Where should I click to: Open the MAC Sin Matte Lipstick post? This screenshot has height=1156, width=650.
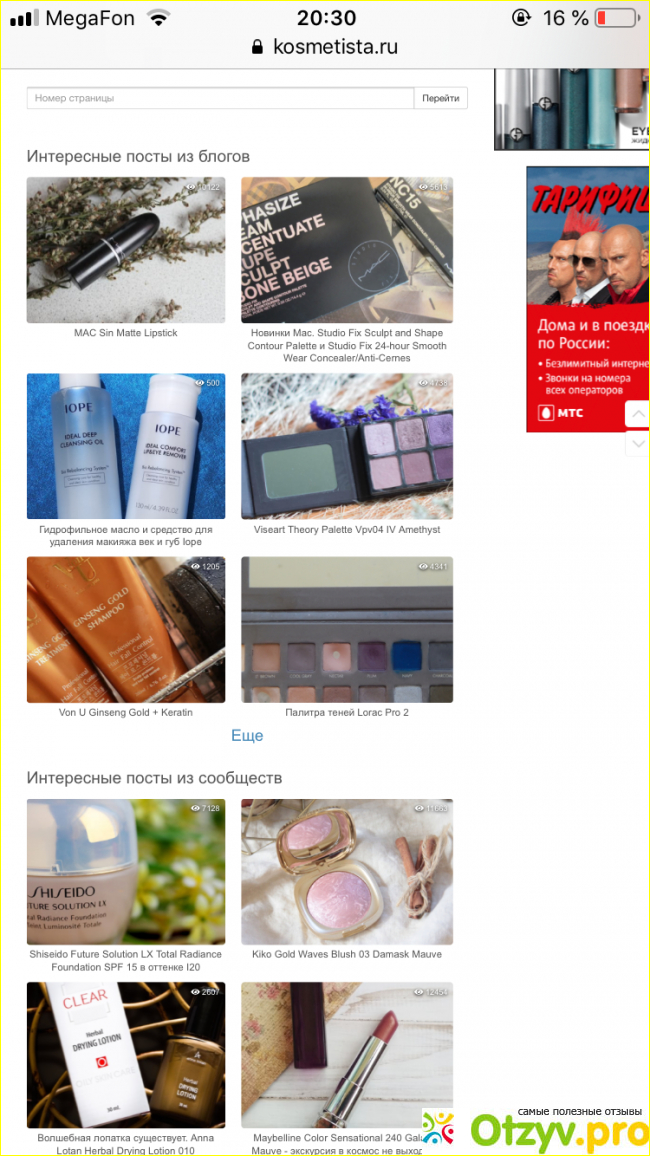pyautogui.click(x=126, y=250)
